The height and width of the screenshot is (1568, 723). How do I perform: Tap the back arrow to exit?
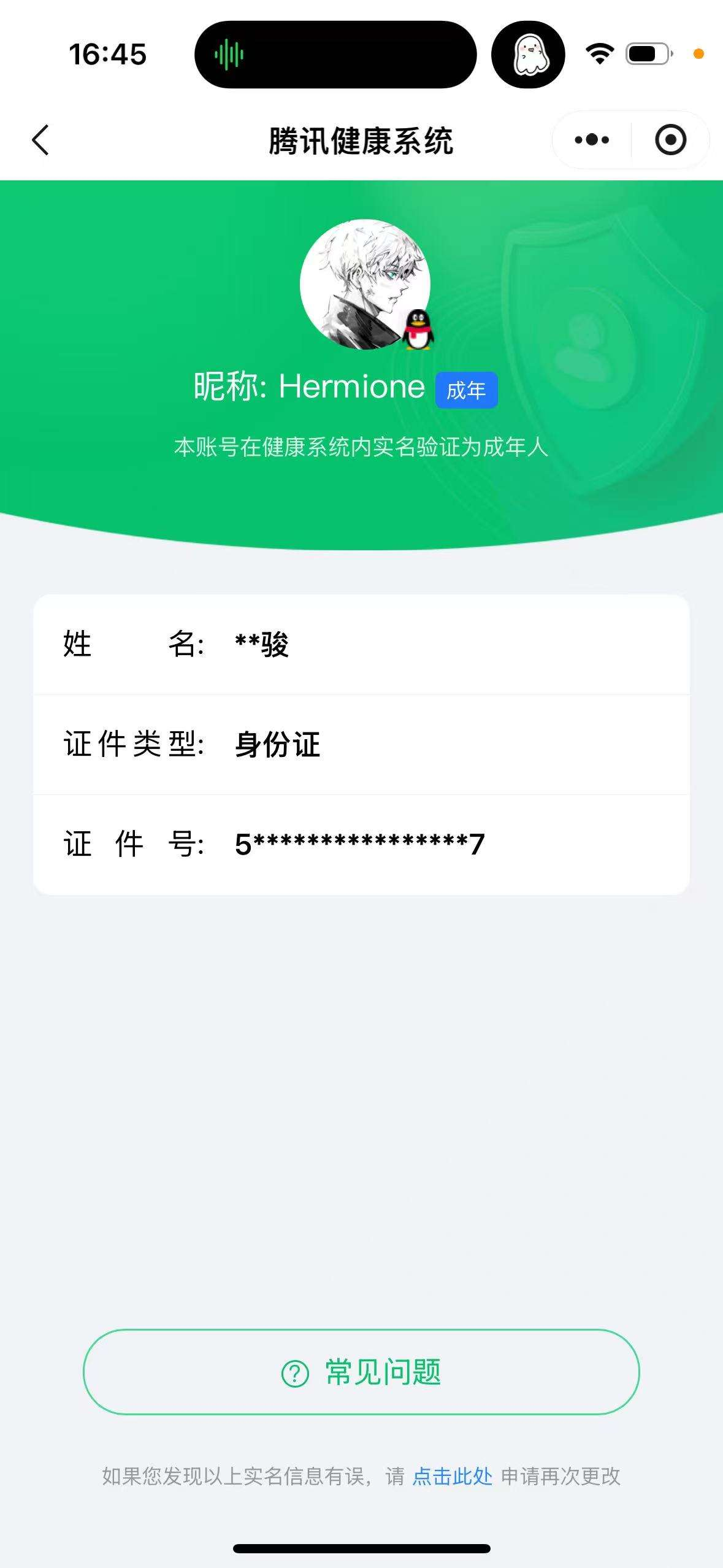click(x=39, y=140)
